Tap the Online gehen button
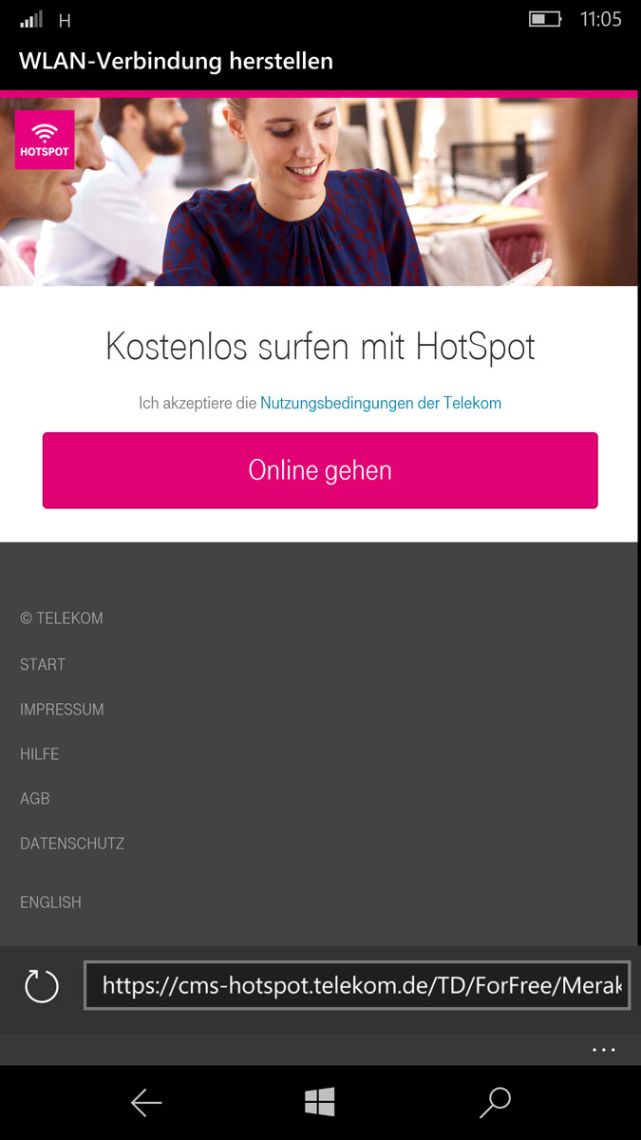The image size is (641, 1140). point(320,470)
